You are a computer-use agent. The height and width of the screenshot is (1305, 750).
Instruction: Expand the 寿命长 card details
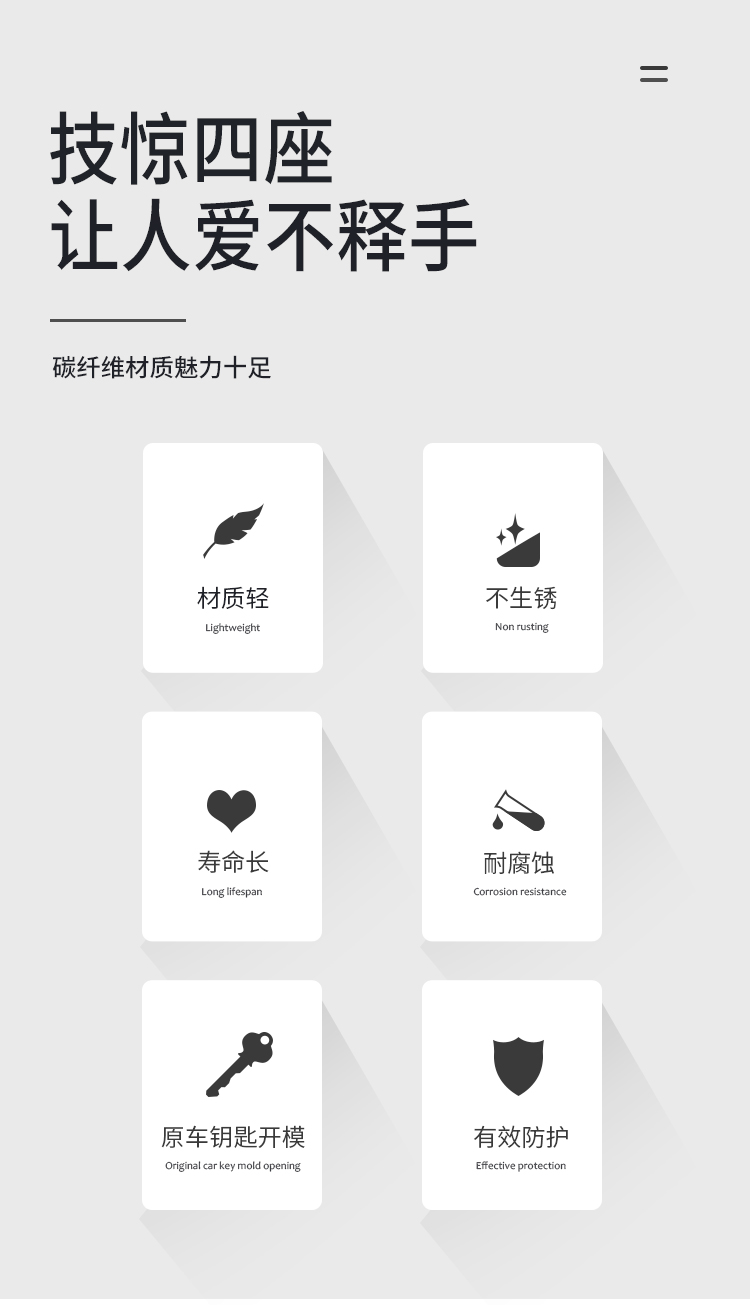[232, 827]
